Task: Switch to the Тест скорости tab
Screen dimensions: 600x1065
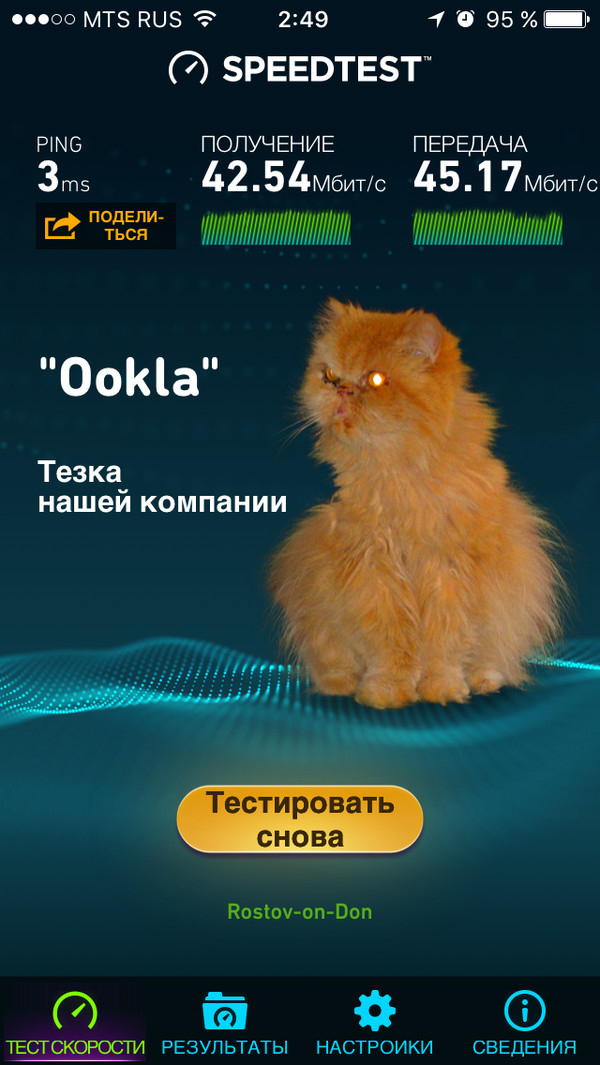Action: [x=75, y=1024]
